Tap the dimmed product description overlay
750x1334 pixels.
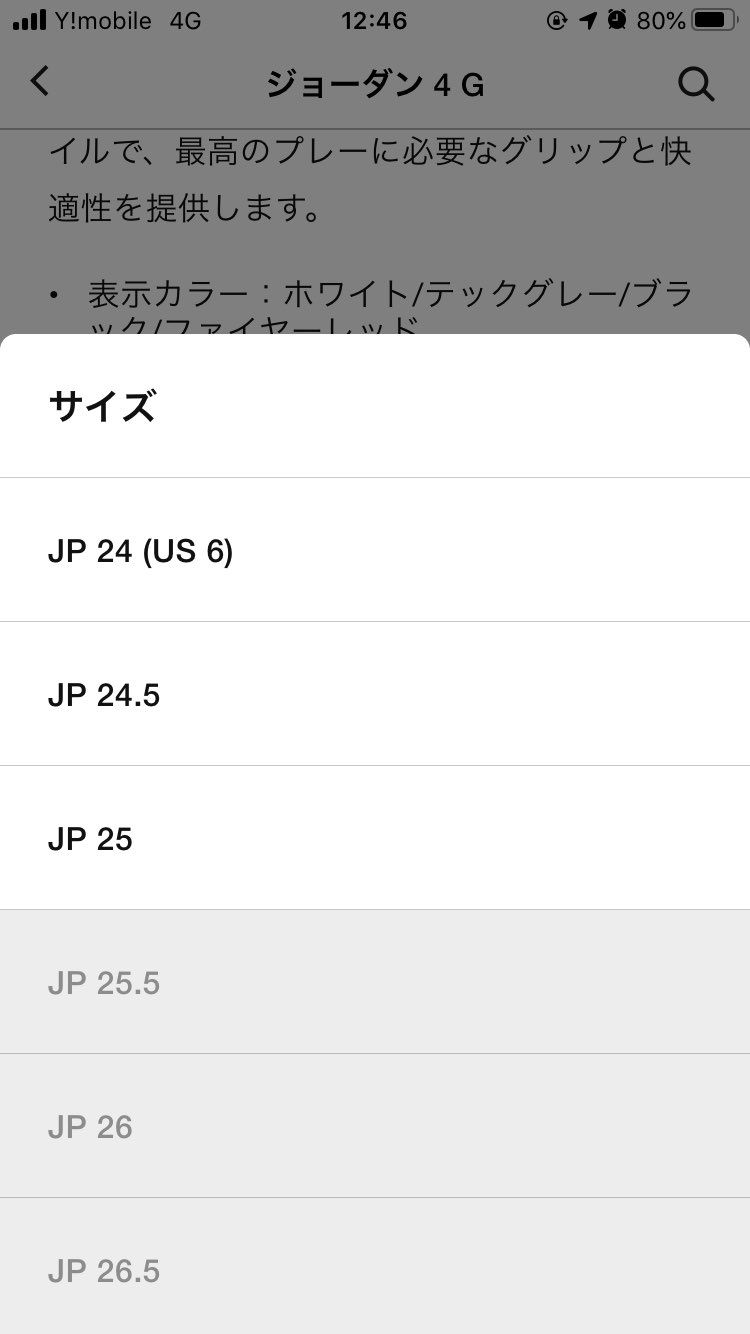point(375,230)
